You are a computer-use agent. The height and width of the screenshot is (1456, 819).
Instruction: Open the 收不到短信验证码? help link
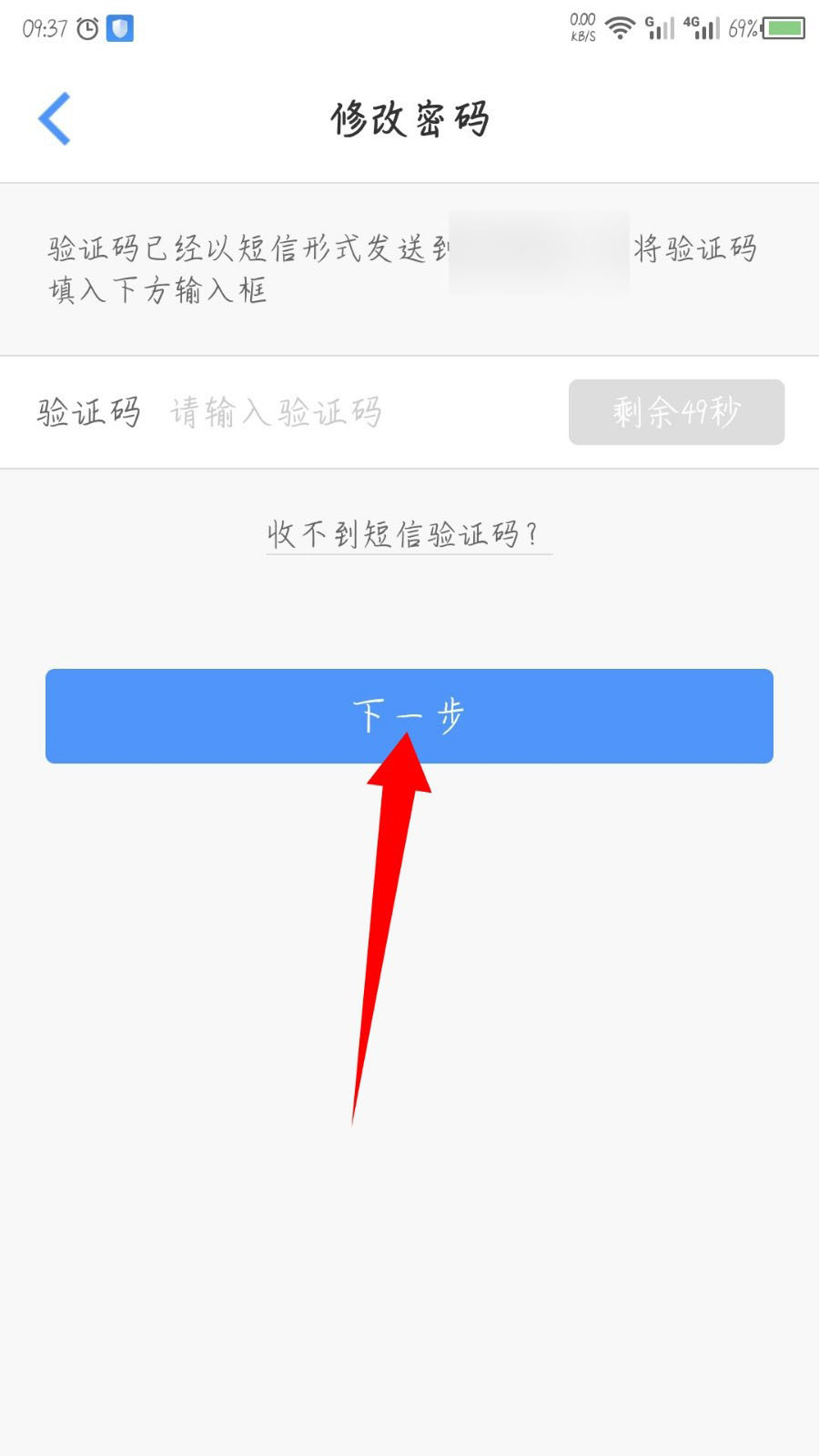[408, 534]
